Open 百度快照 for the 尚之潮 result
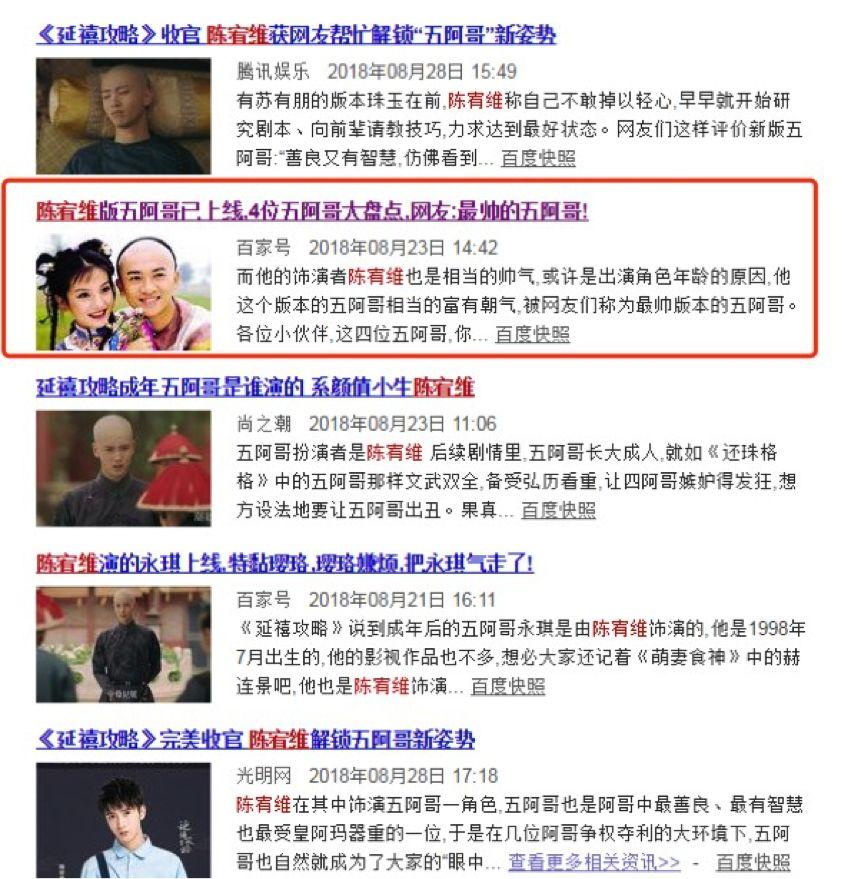The height and width of the screenshot is (879, 864). pyautogui.click(x=558, y=510)
